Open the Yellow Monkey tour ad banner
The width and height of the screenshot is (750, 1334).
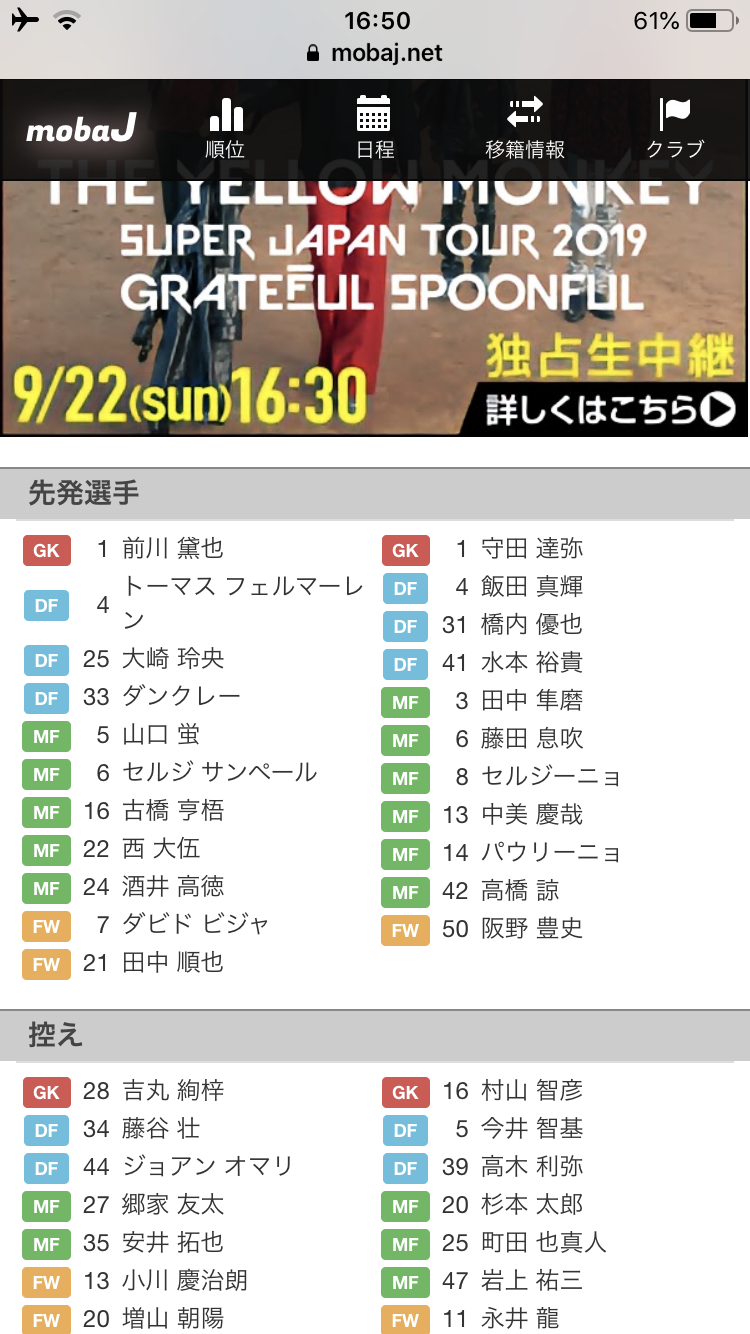(x=375, y=310)
